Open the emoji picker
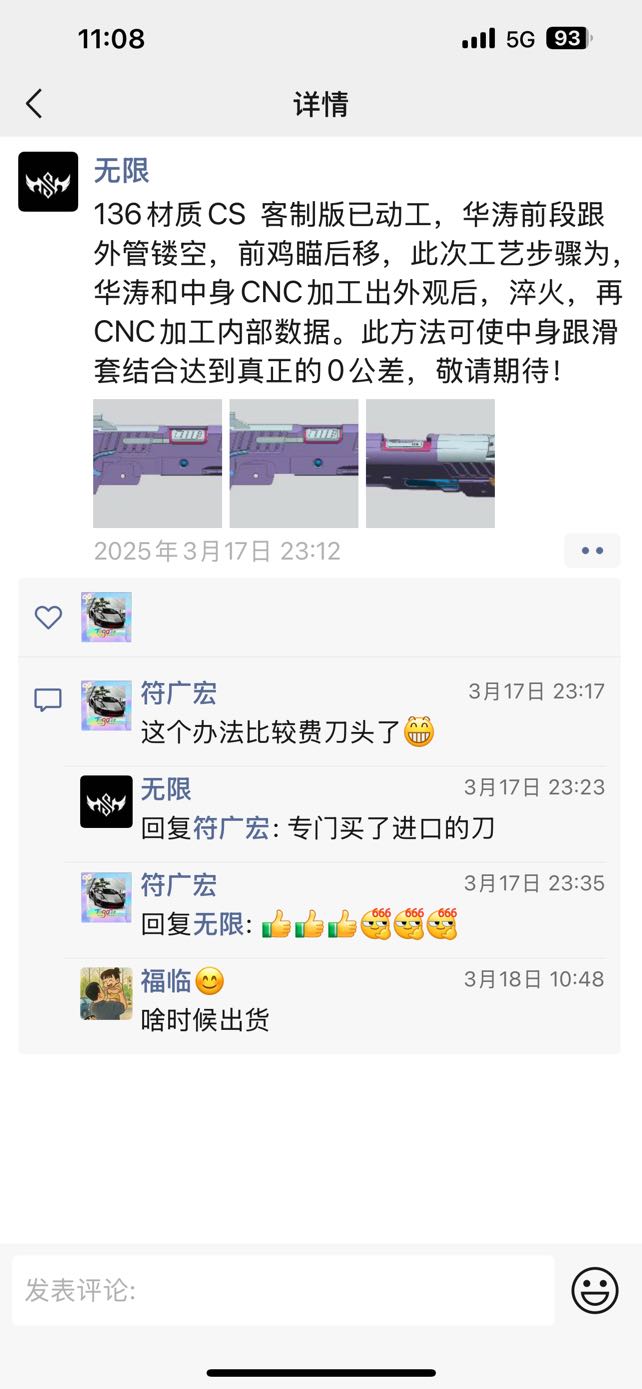 [x=595, y=1290]
